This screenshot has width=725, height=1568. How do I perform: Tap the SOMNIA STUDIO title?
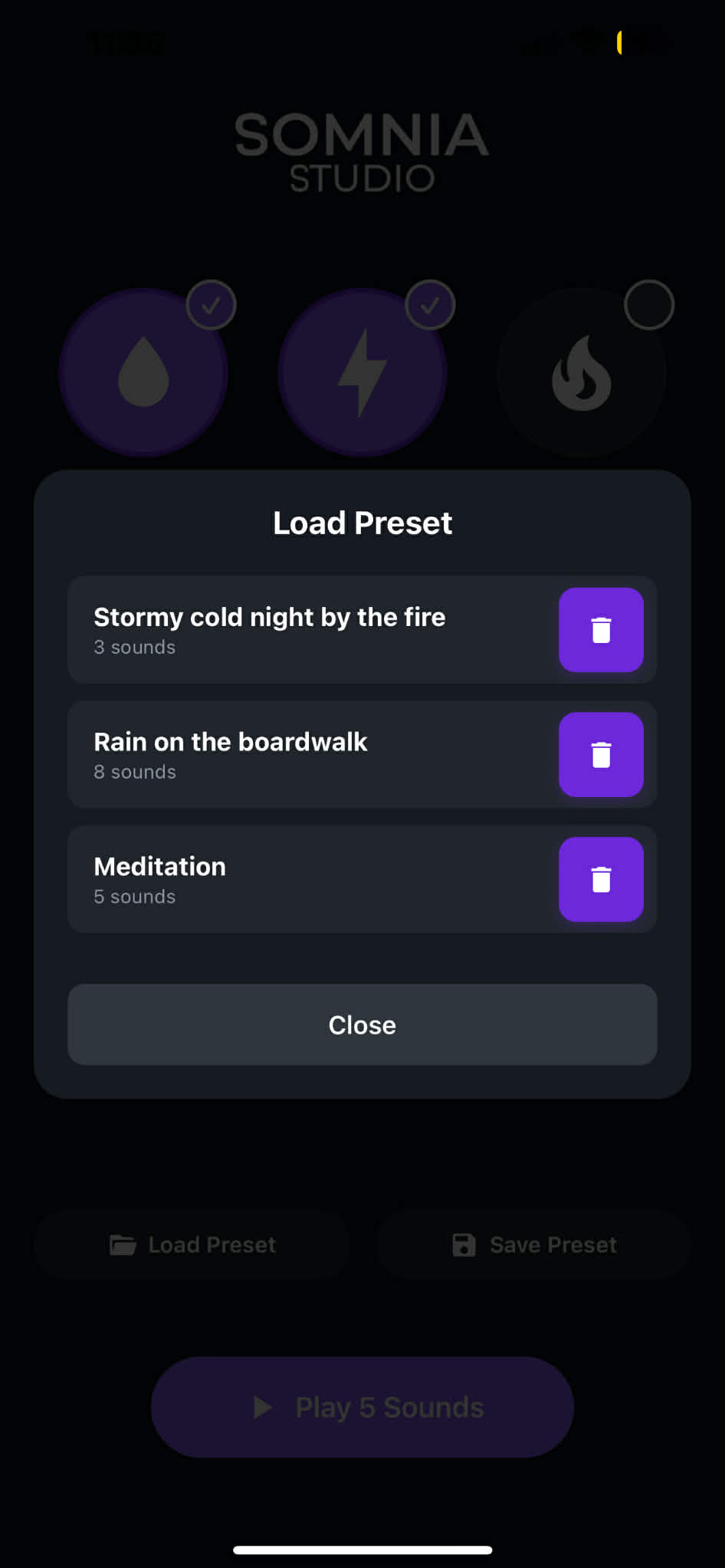362,151
